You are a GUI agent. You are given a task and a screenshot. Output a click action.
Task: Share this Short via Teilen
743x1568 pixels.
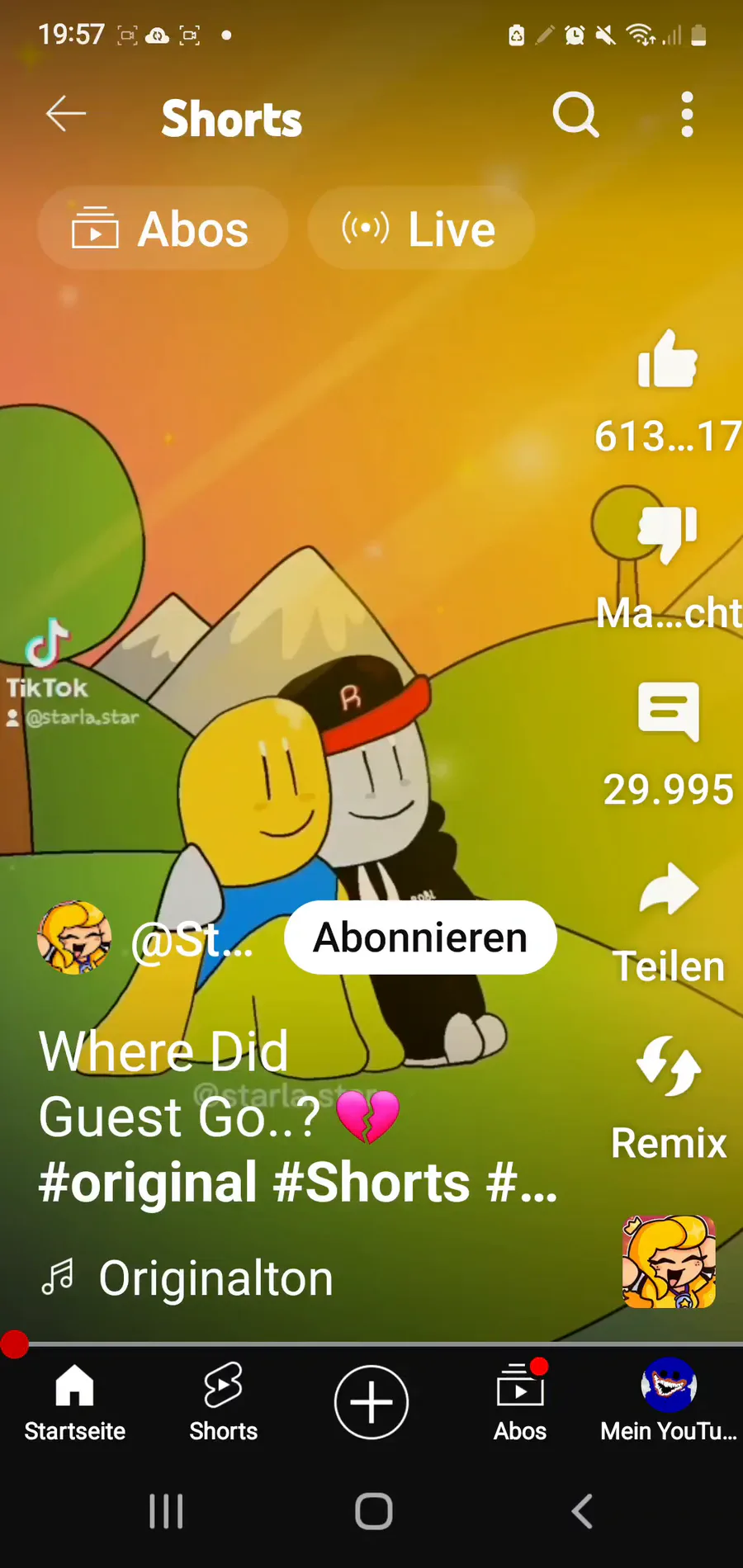[x=668, y=891]
